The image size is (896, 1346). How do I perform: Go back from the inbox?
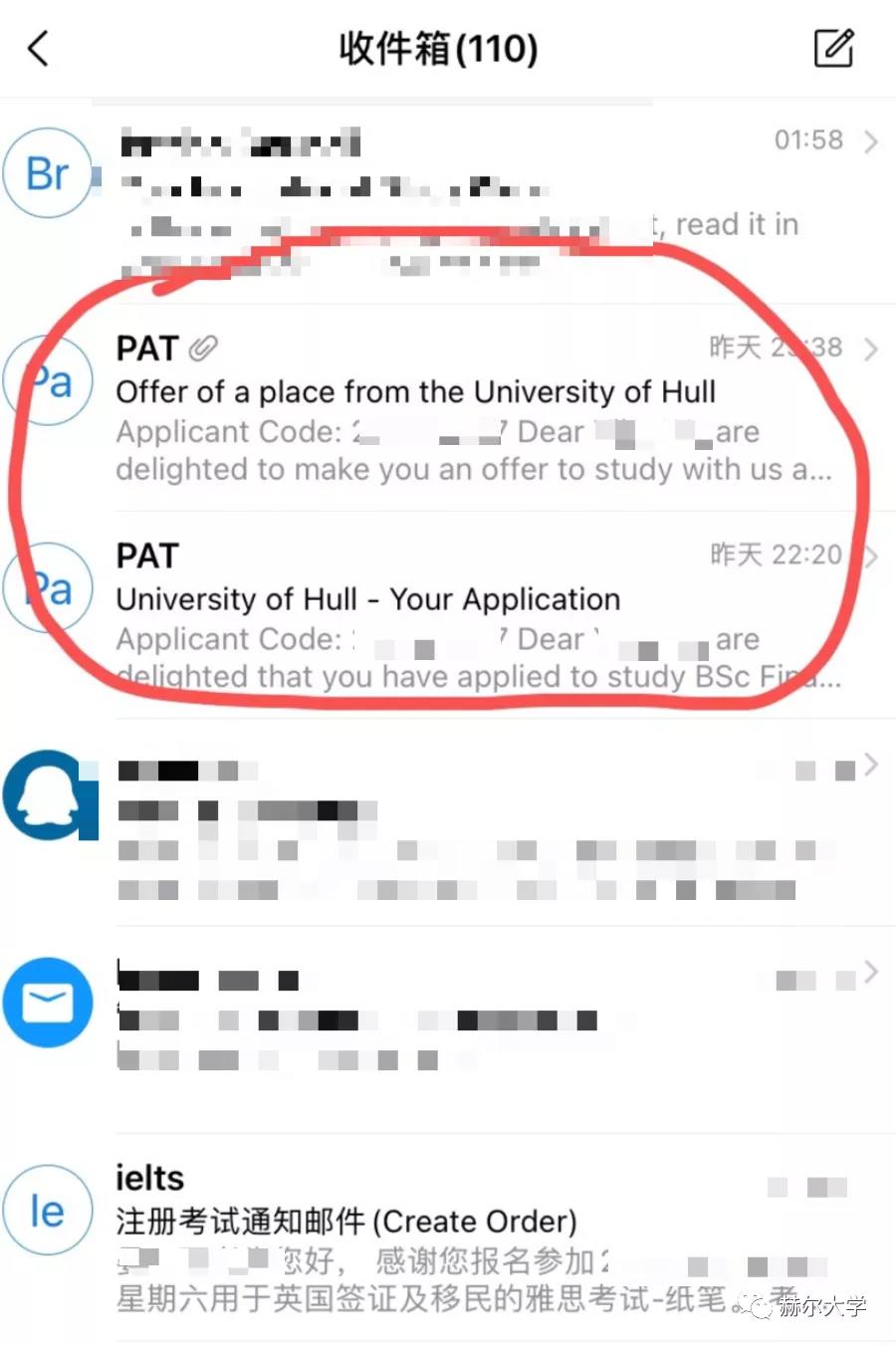pyautogui.click(x=38, y=48)
